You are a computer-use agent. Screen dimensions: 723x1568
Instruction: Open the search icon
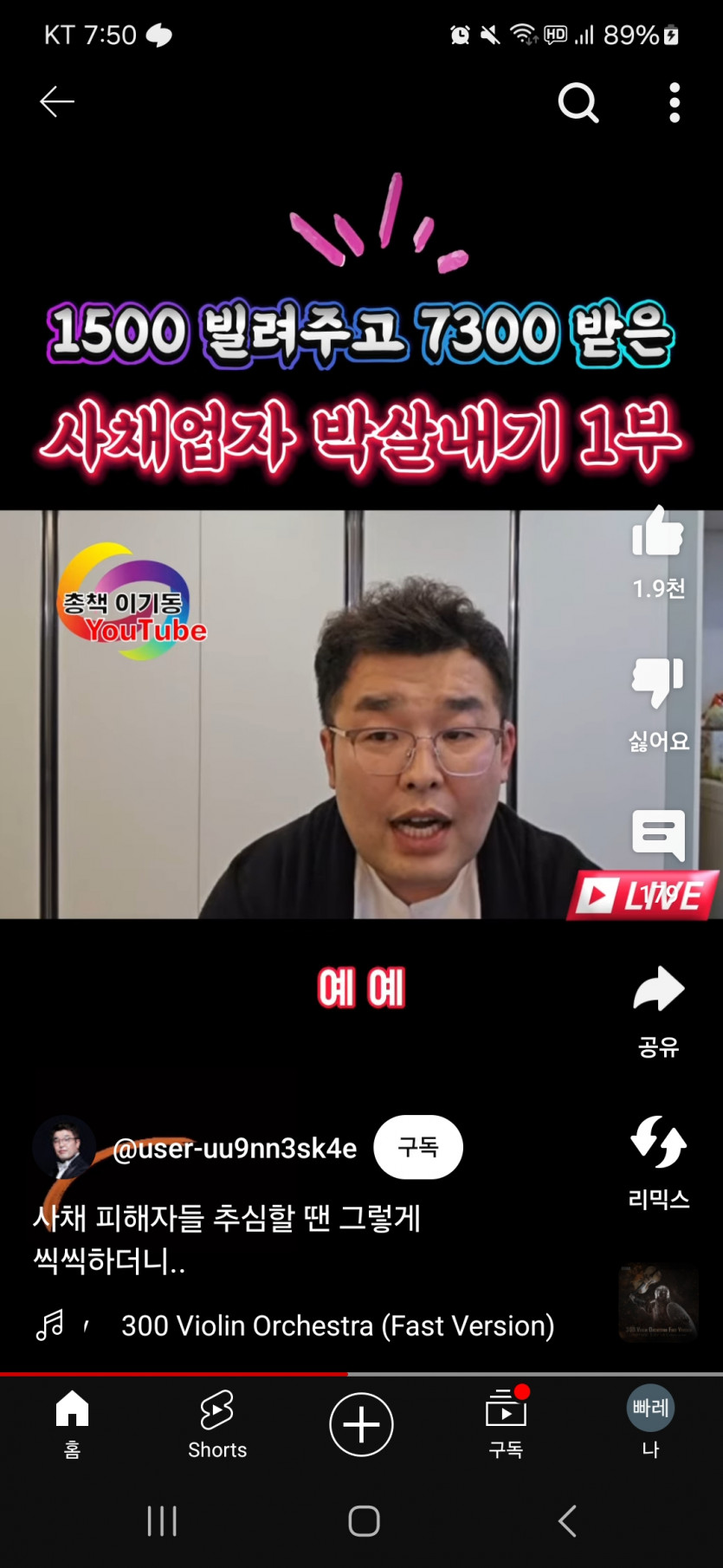click(578, 103)
